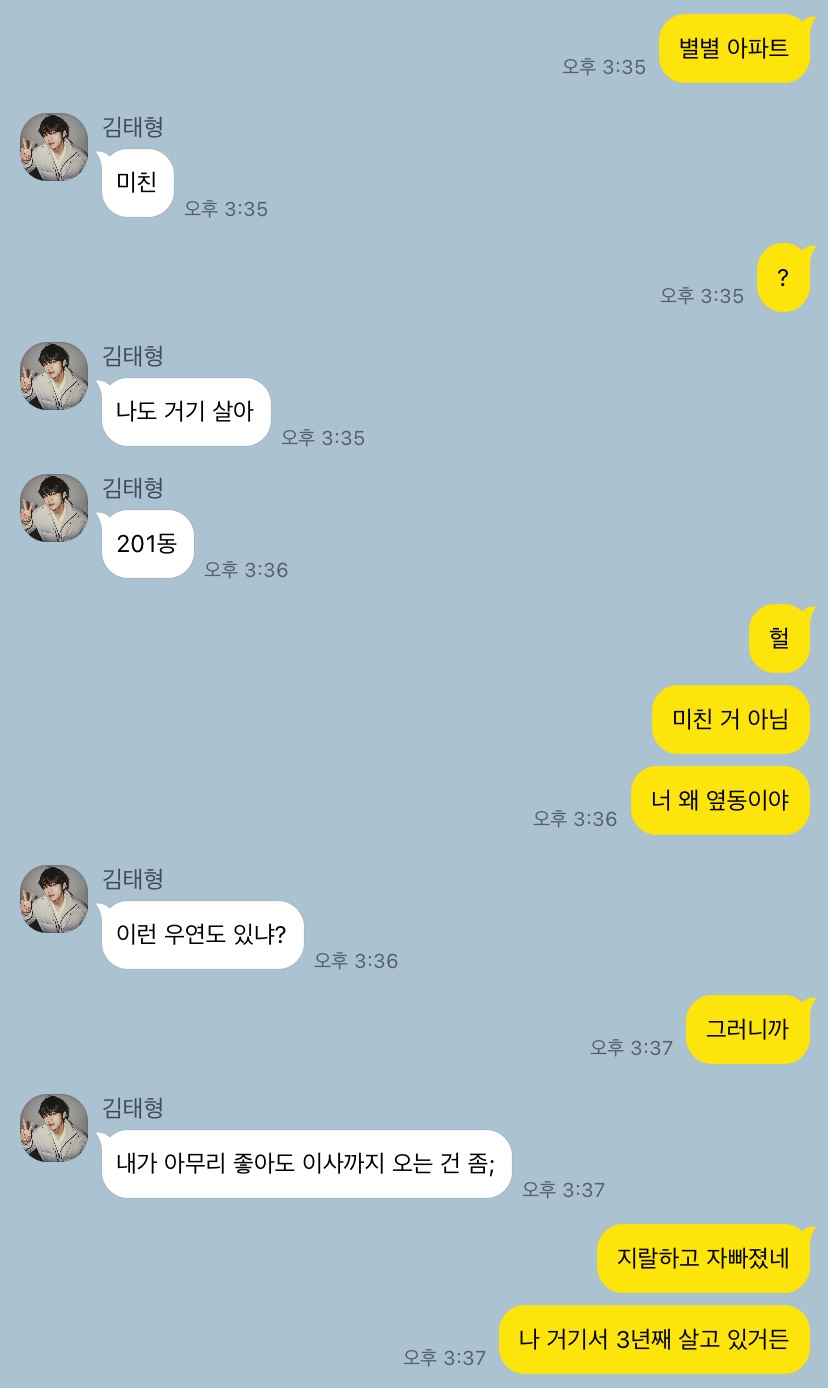The width and height of the screenshot is (828, 1388).
Task: Open 김태형's avatar beside '이런 우연도 있냐?'
Action: pos(54,899)
